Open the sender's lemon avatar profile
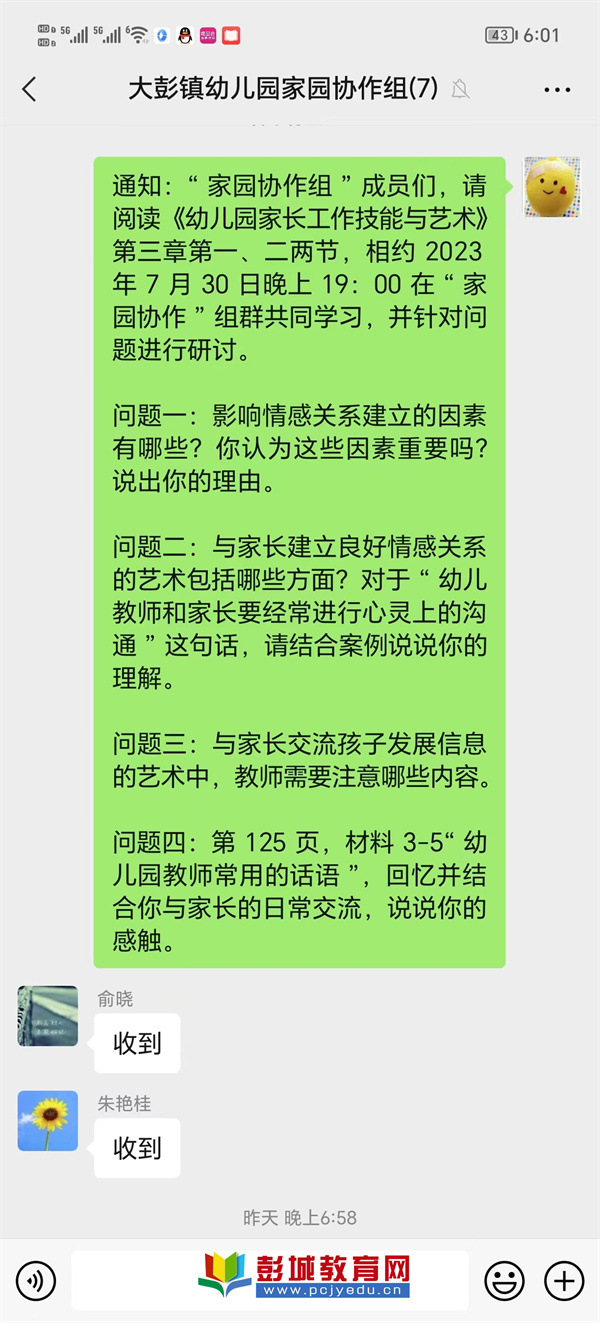 tap(553, 187)
